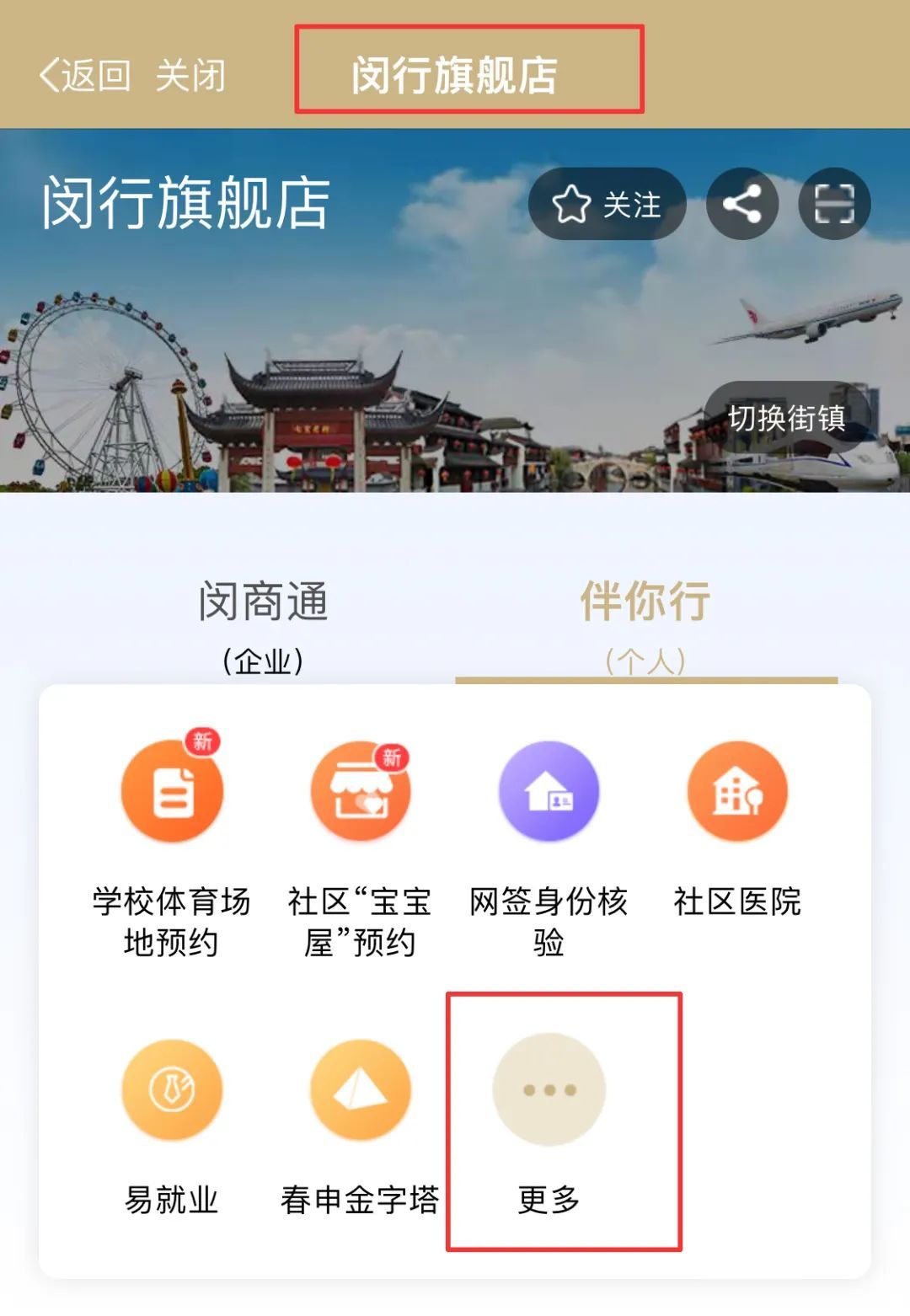
Task: Select the 伴你行 (个人) tab
Action: 645,623
